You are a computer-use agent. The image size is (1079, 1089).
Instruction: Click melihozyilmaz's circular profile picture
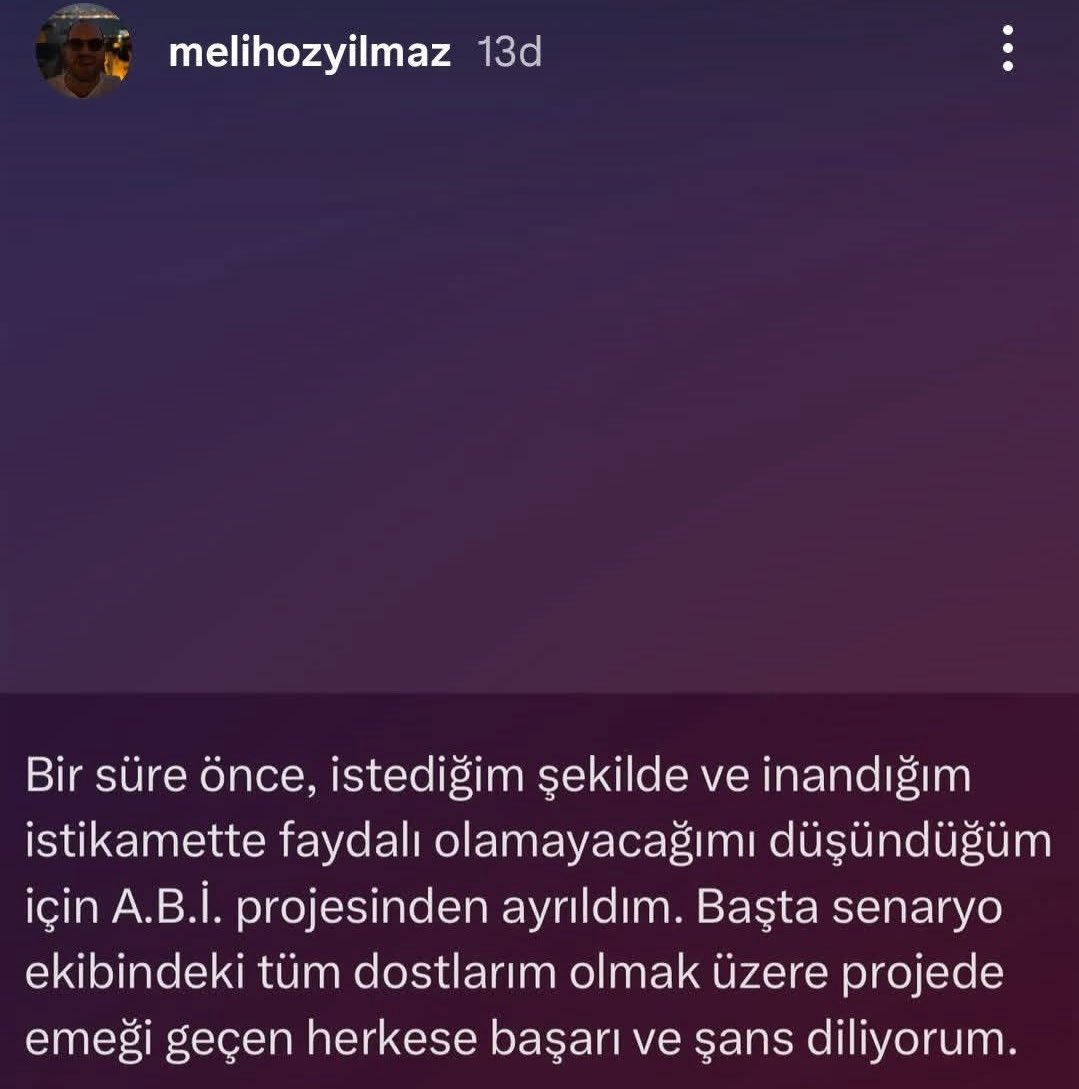pos(83,48)
